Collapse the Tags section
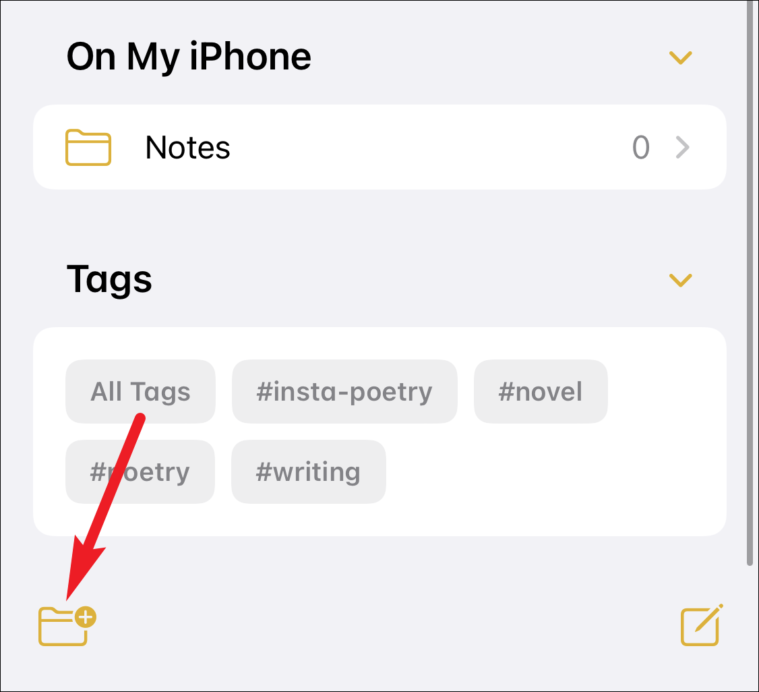This screenshot has height=692, width=759. (680, 280)
